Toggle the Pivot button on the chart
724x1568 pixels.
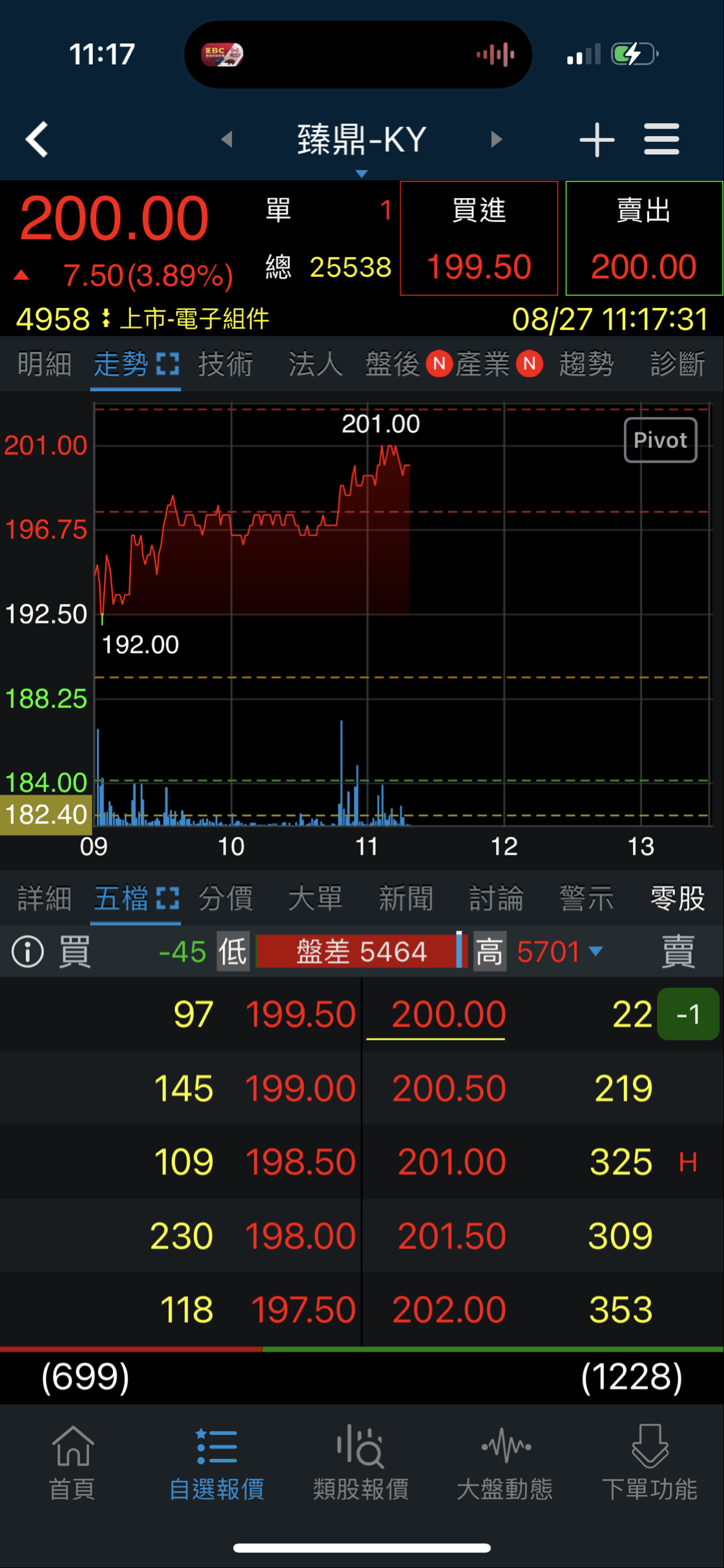pos(660,440)
